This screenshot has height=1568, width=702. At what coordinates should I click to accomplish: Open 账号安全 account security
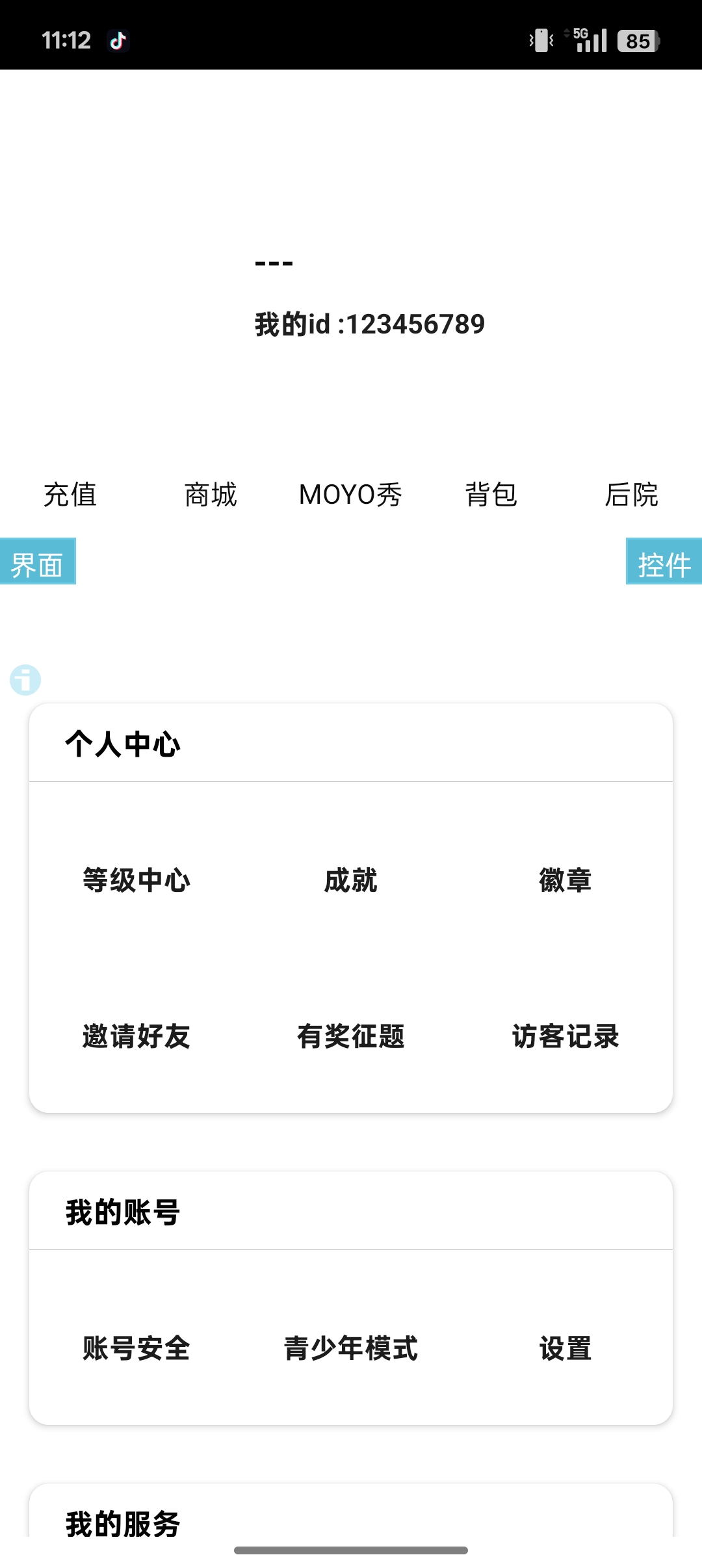[136, 1348]
